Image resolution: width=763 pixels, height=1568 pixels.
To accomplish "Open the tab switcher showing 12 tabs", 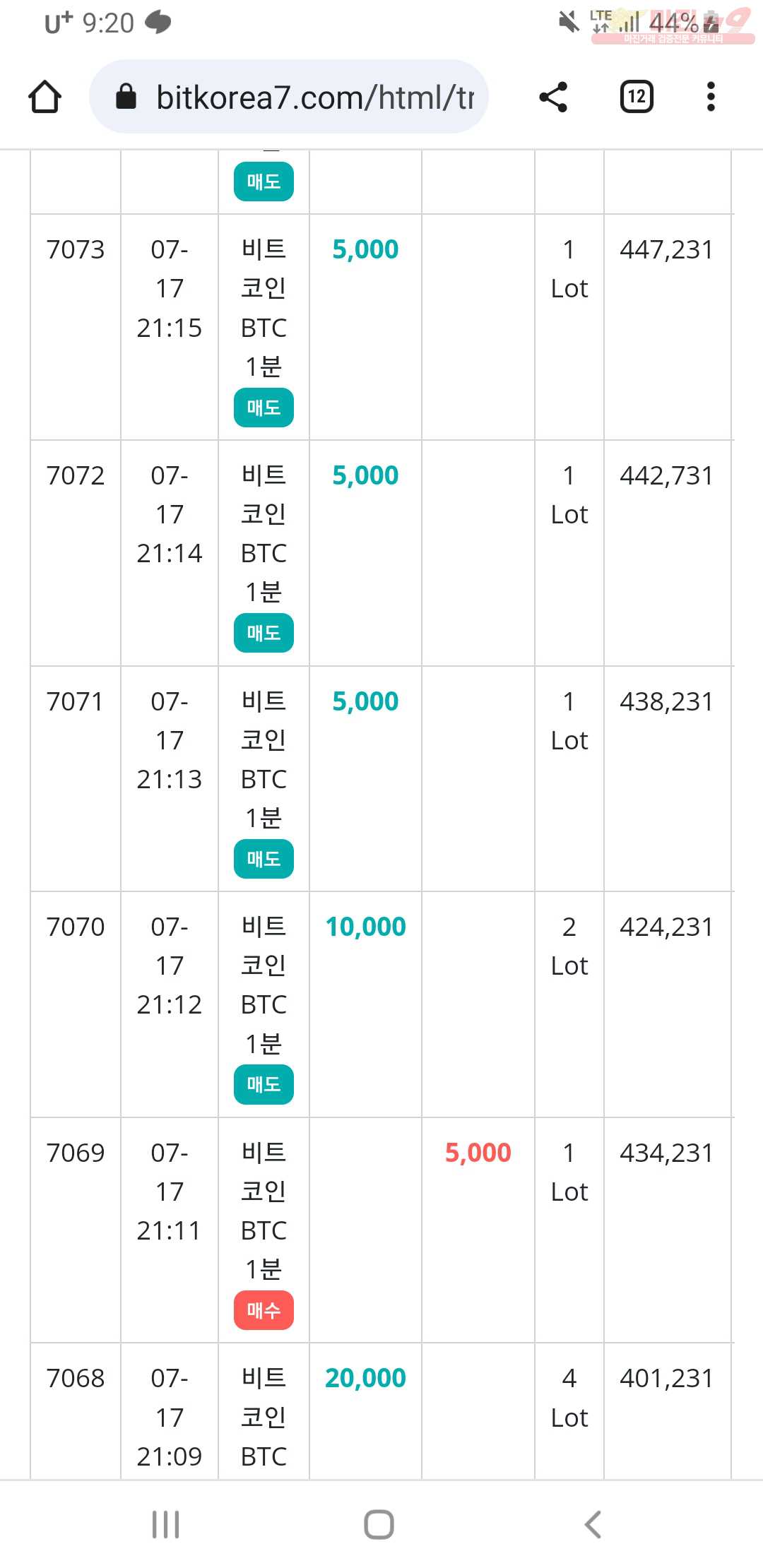I will [637, 97].
